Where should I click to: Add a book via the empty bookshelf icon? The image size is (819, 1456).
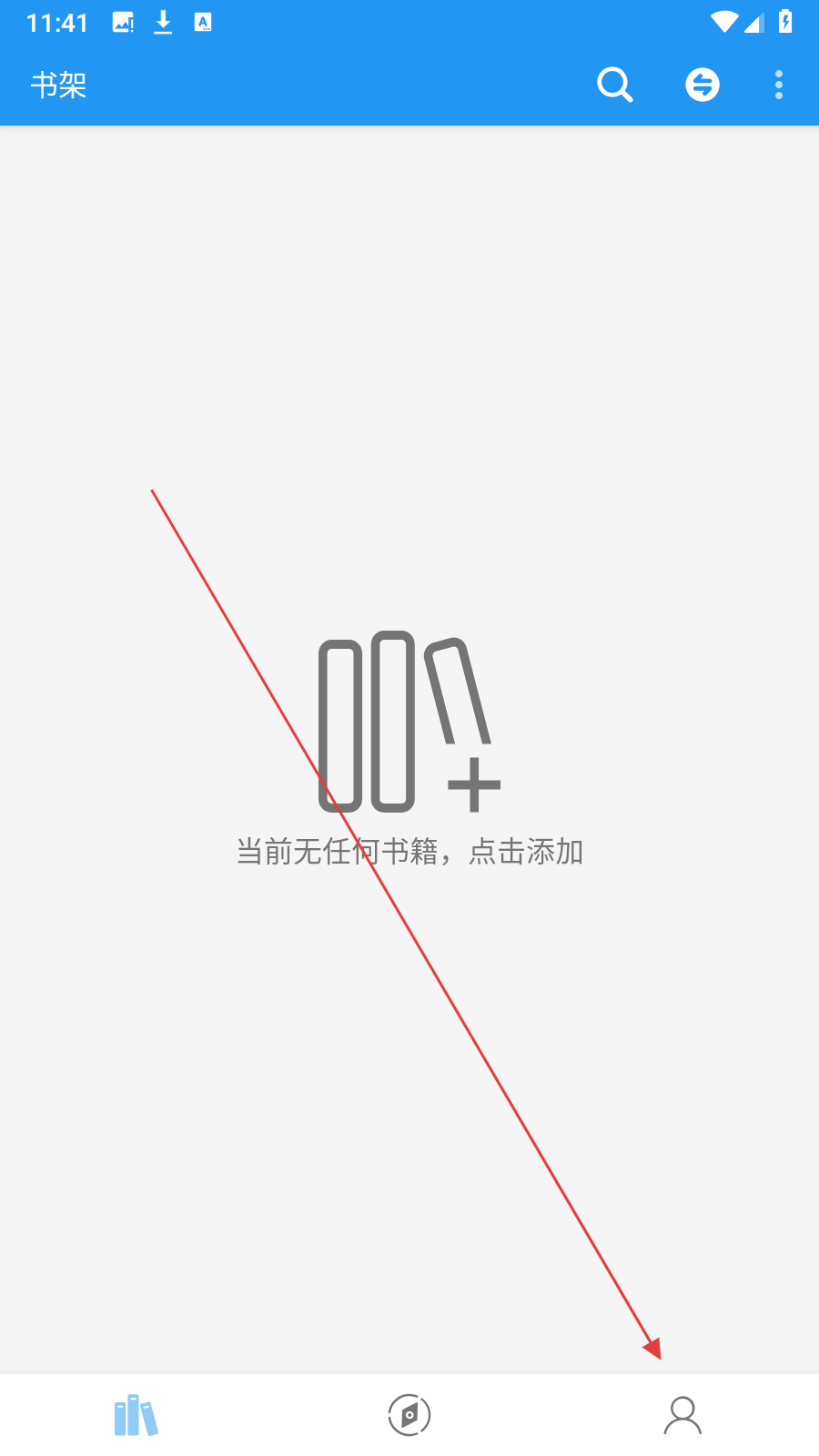click(409, 722)
